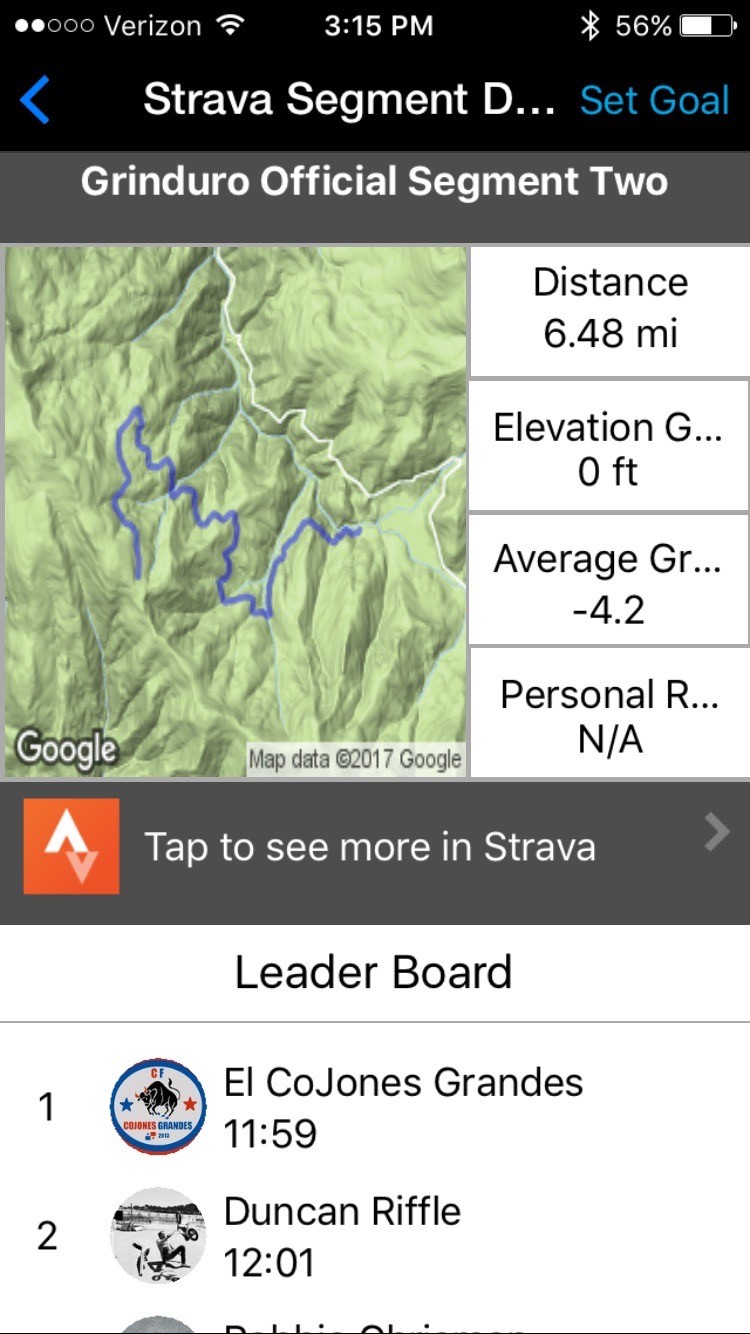
Task: Open the segment route map
Action: [236, 511]
